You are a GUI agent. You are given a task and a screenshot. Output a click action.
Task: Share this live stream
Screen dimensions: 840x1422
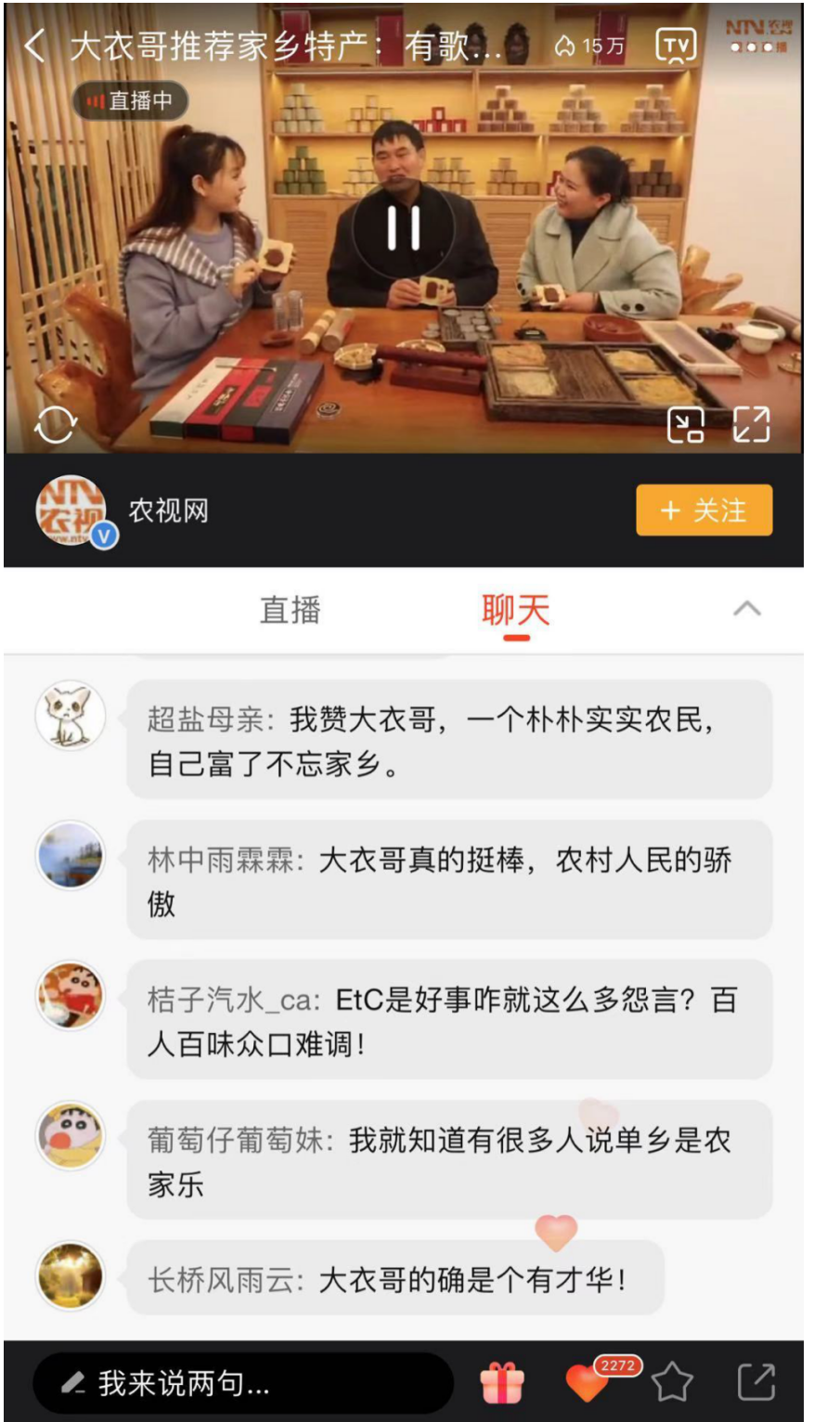(756, 1381)
